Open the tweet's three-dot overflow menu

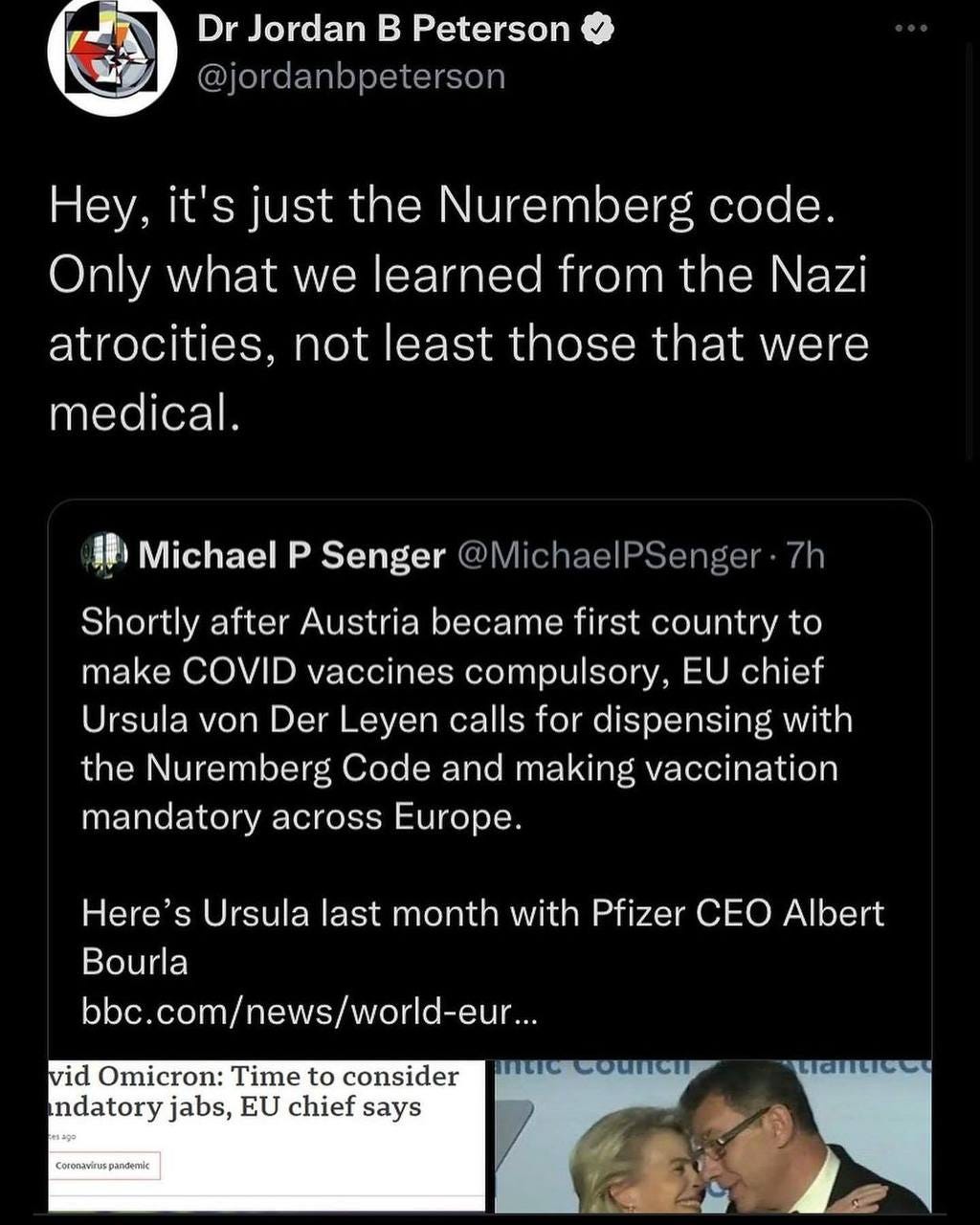tap(910, 29)
